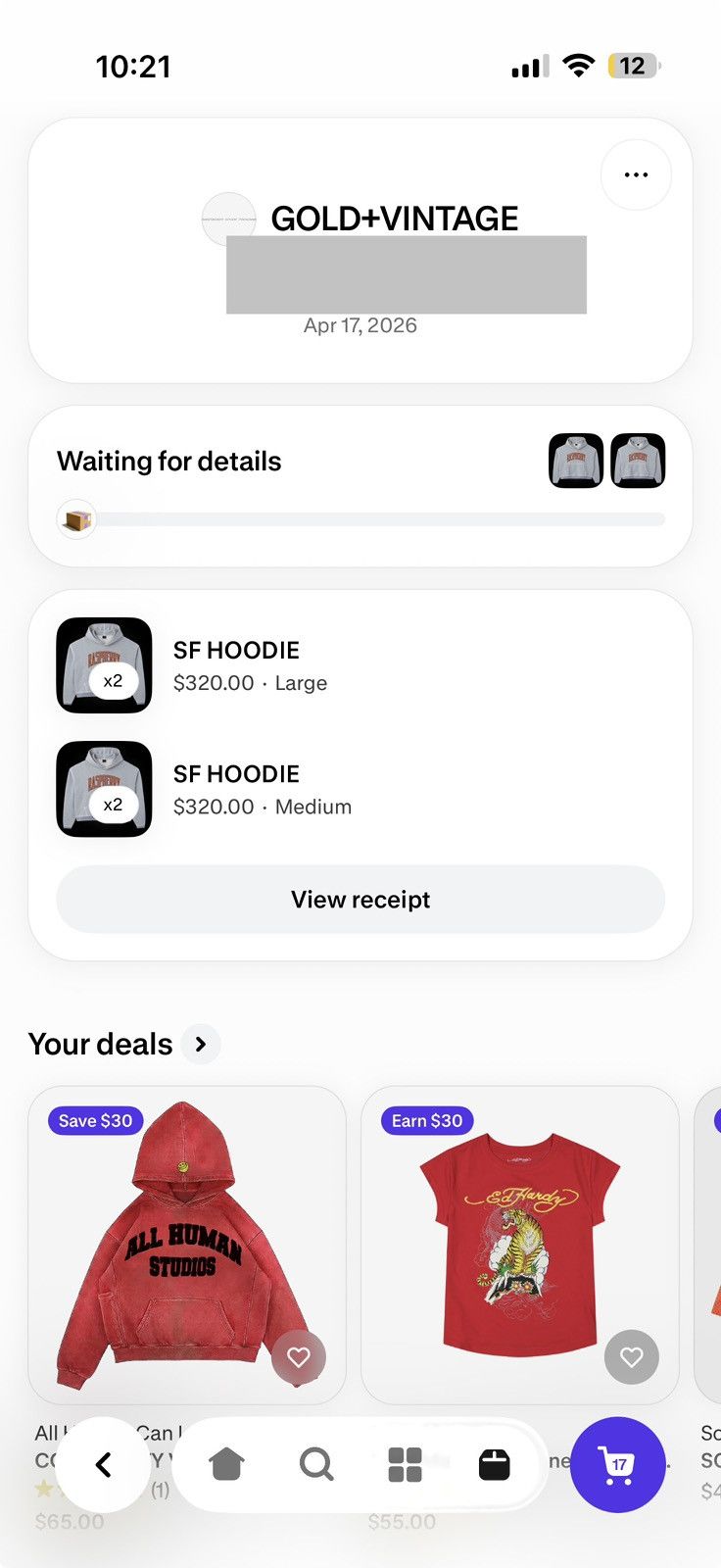Switch to the grid categories tab
Screen dimensions: 721x1568
(405, 1465)
